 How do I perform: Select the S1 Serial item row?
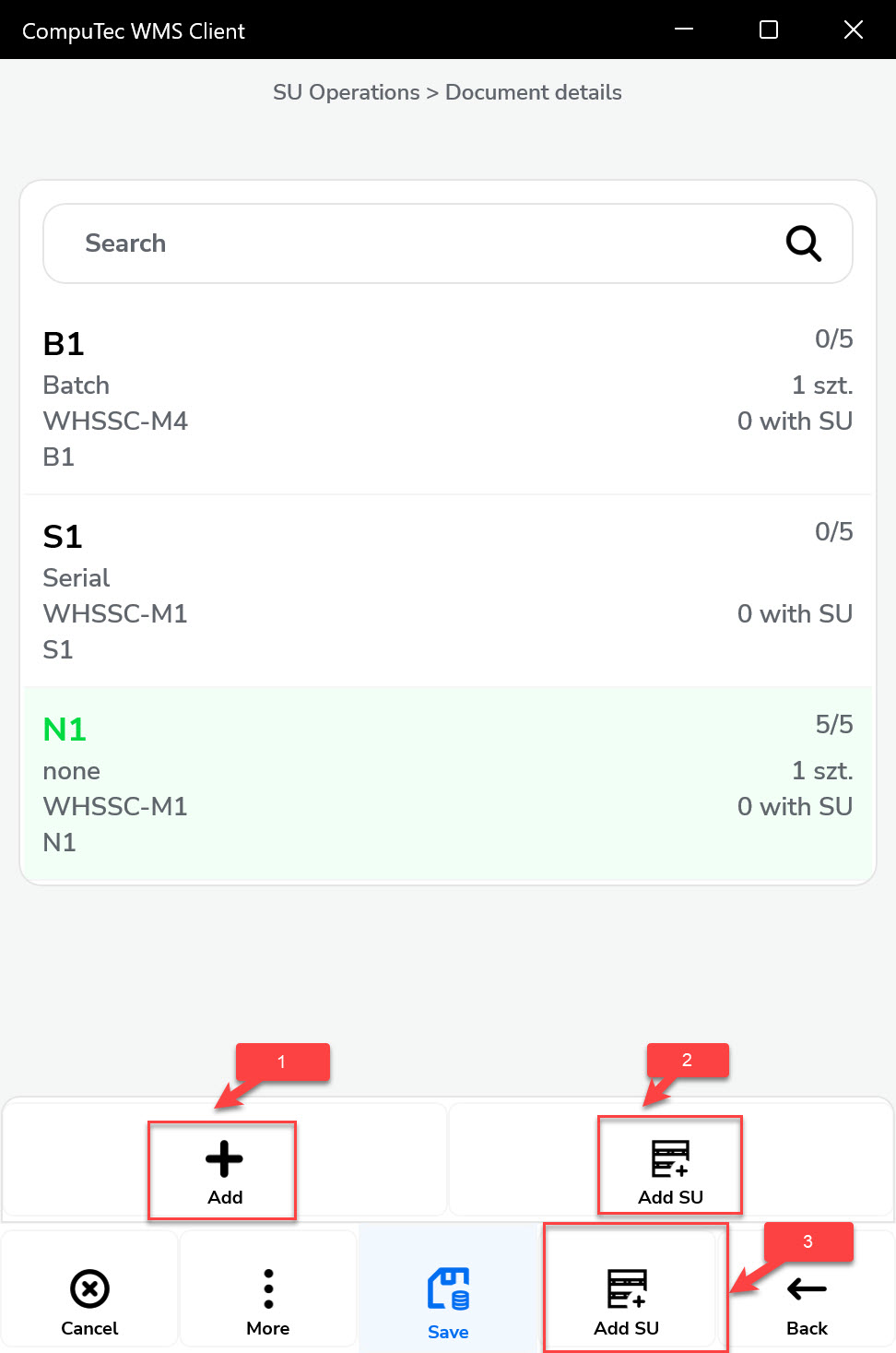[x=448, y=591]
